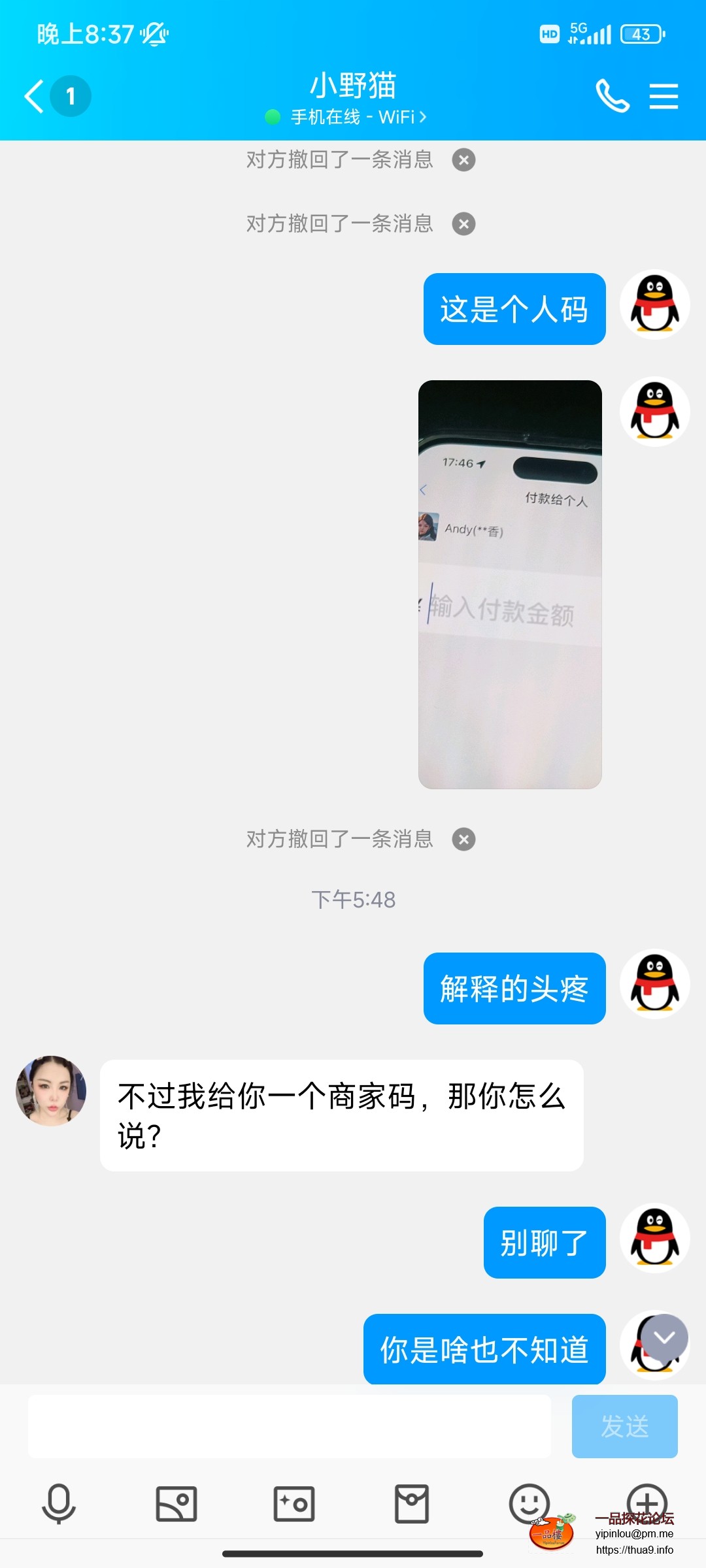
Task: Tap the 发送 send button
Action: coord(624,1426)
